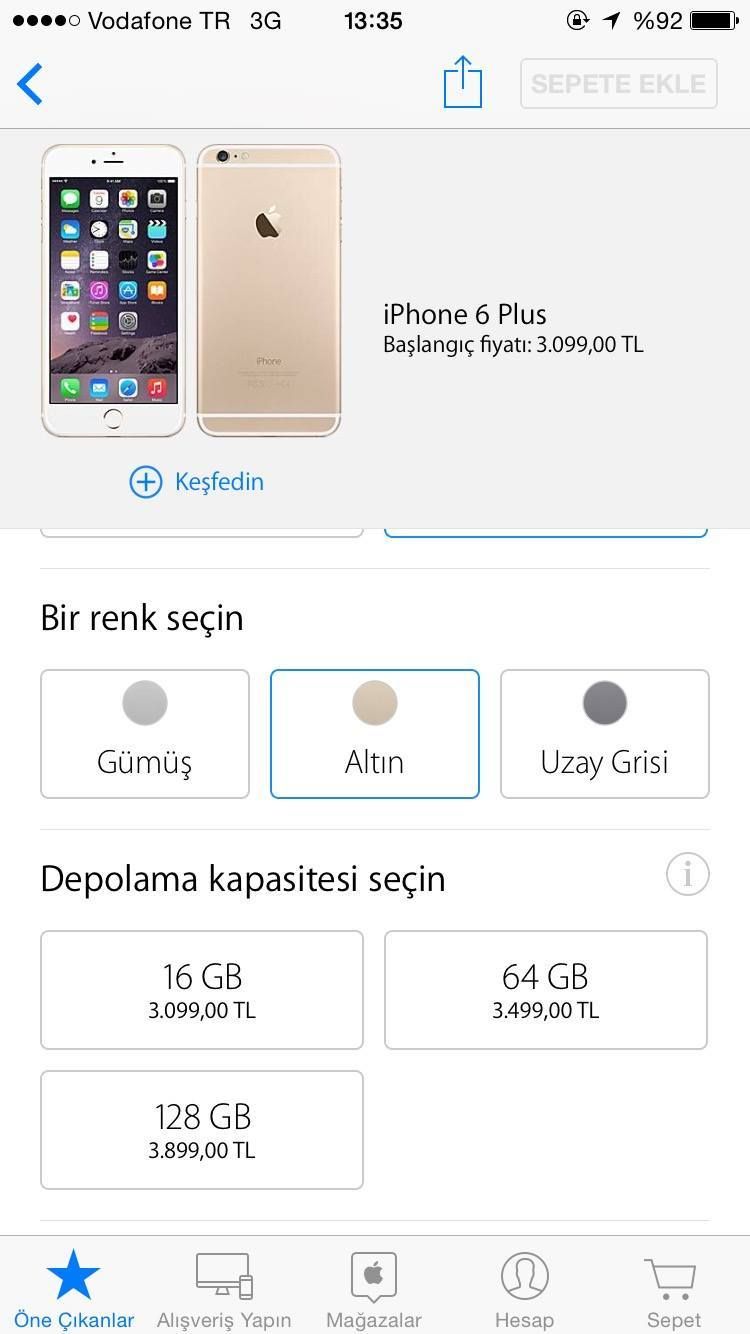
Task: Open the Keşfedin link
Action: [x=197, y=482]
